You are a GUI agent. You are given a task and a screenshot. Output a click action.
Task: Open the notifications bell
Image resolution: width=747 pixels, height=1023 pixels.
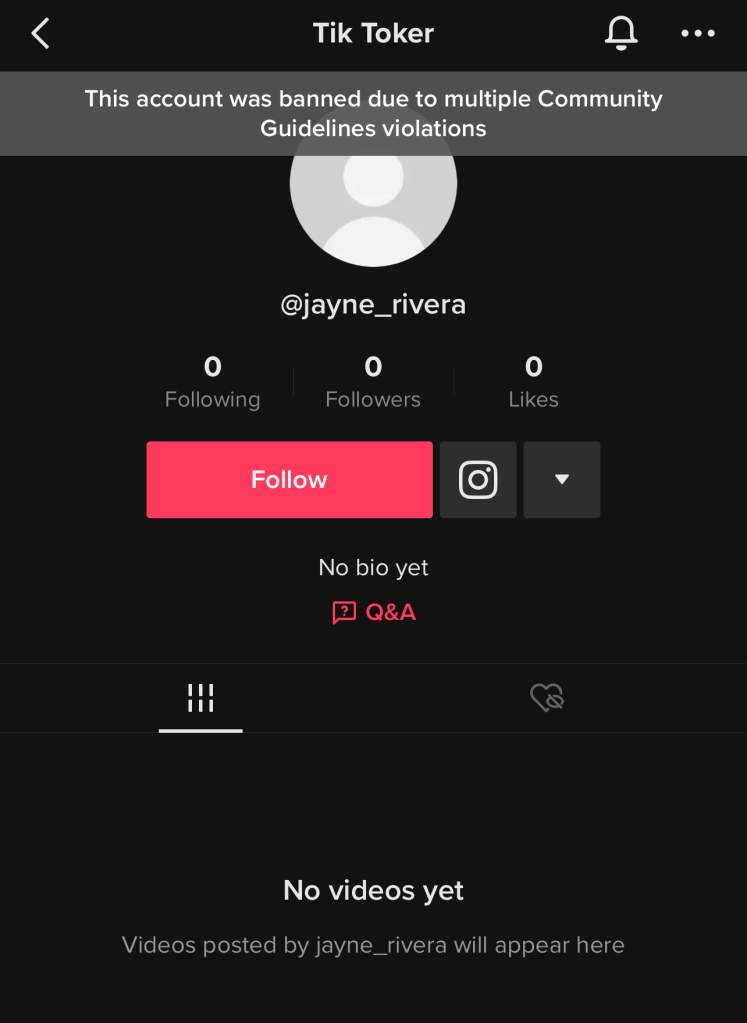[x=621, y=34]
